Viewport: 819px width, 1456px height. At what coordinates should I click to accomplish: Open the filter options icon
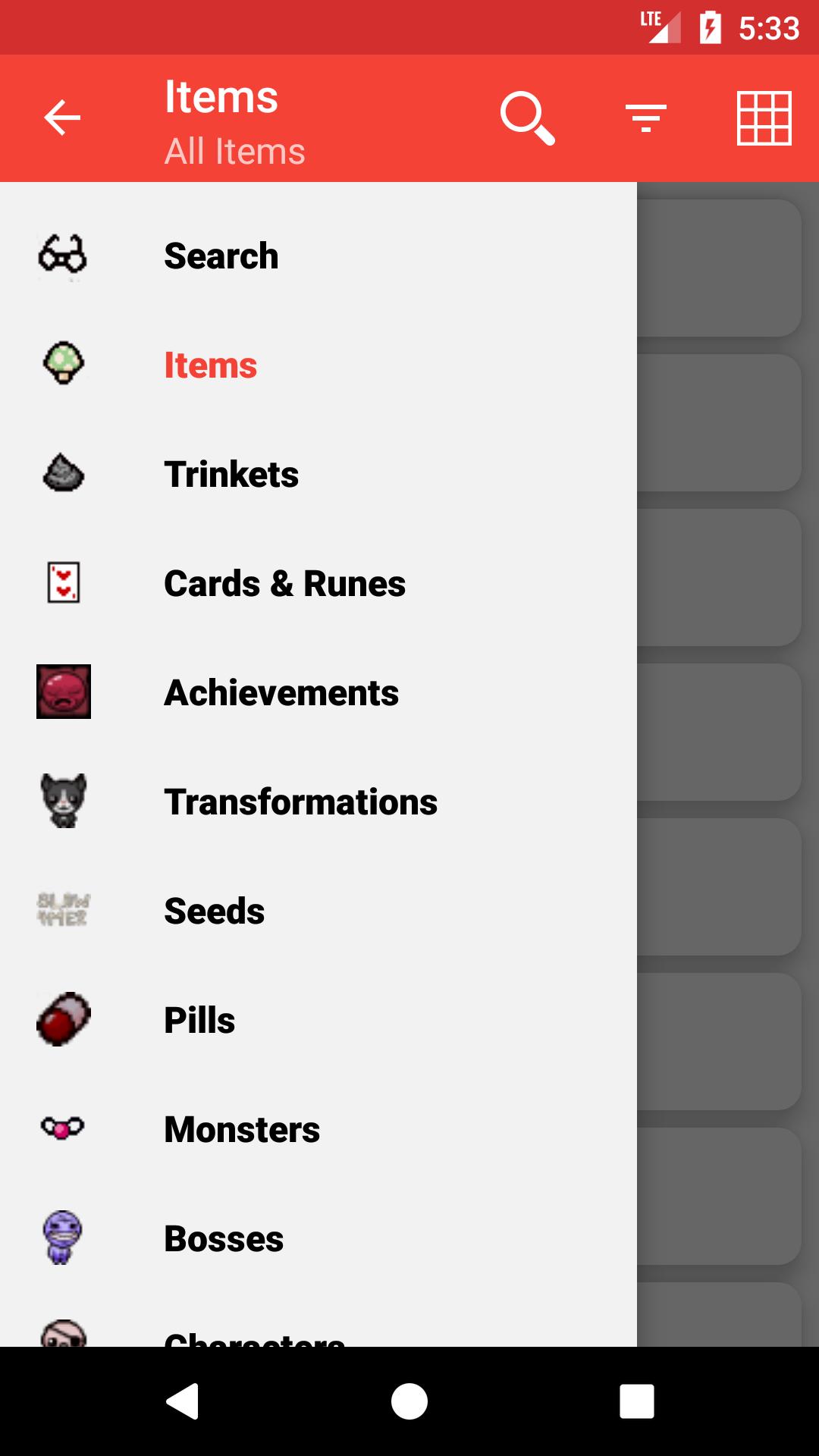645,118
